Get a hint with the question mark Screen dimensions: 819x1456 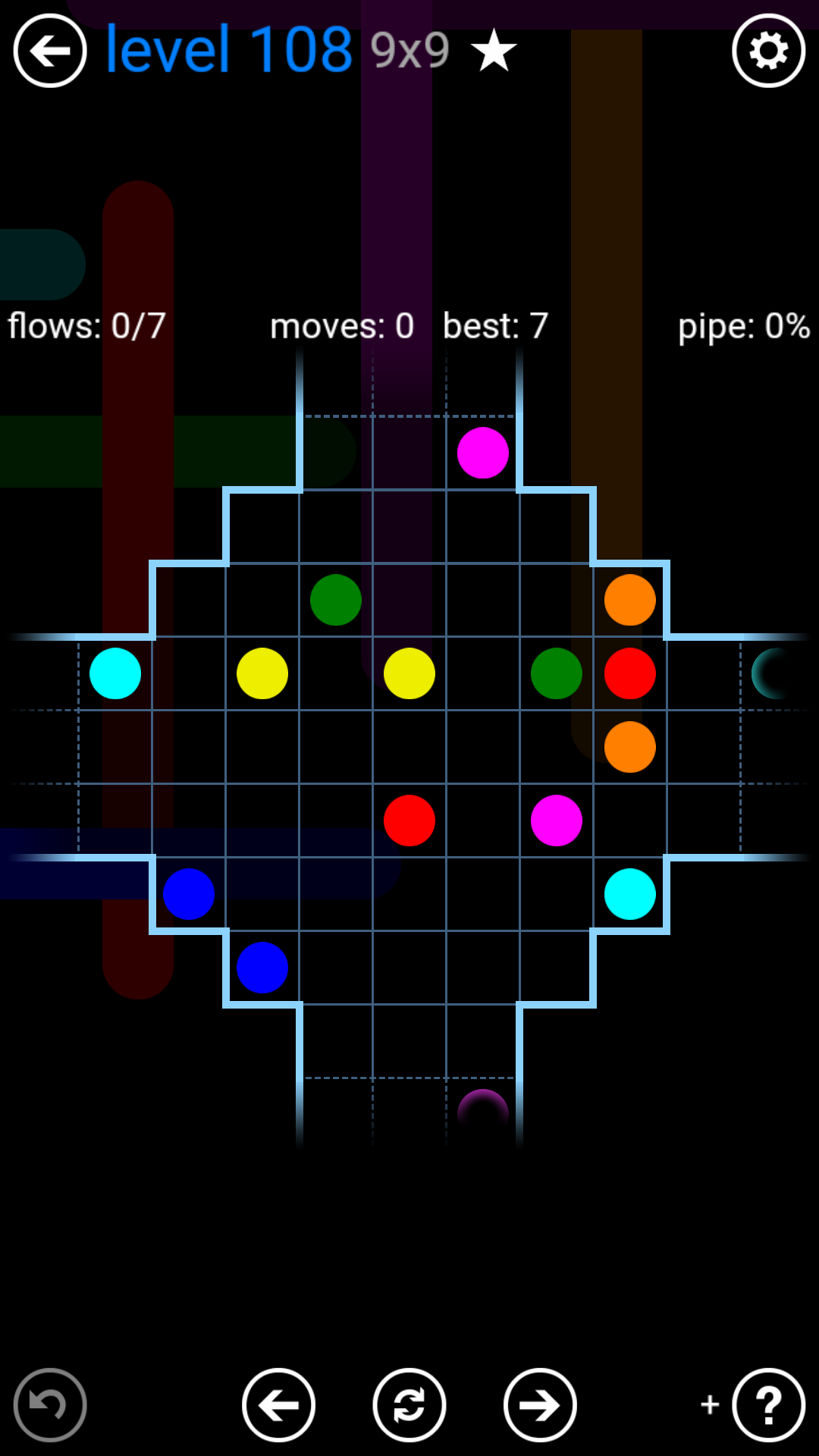click(768, 1405)
